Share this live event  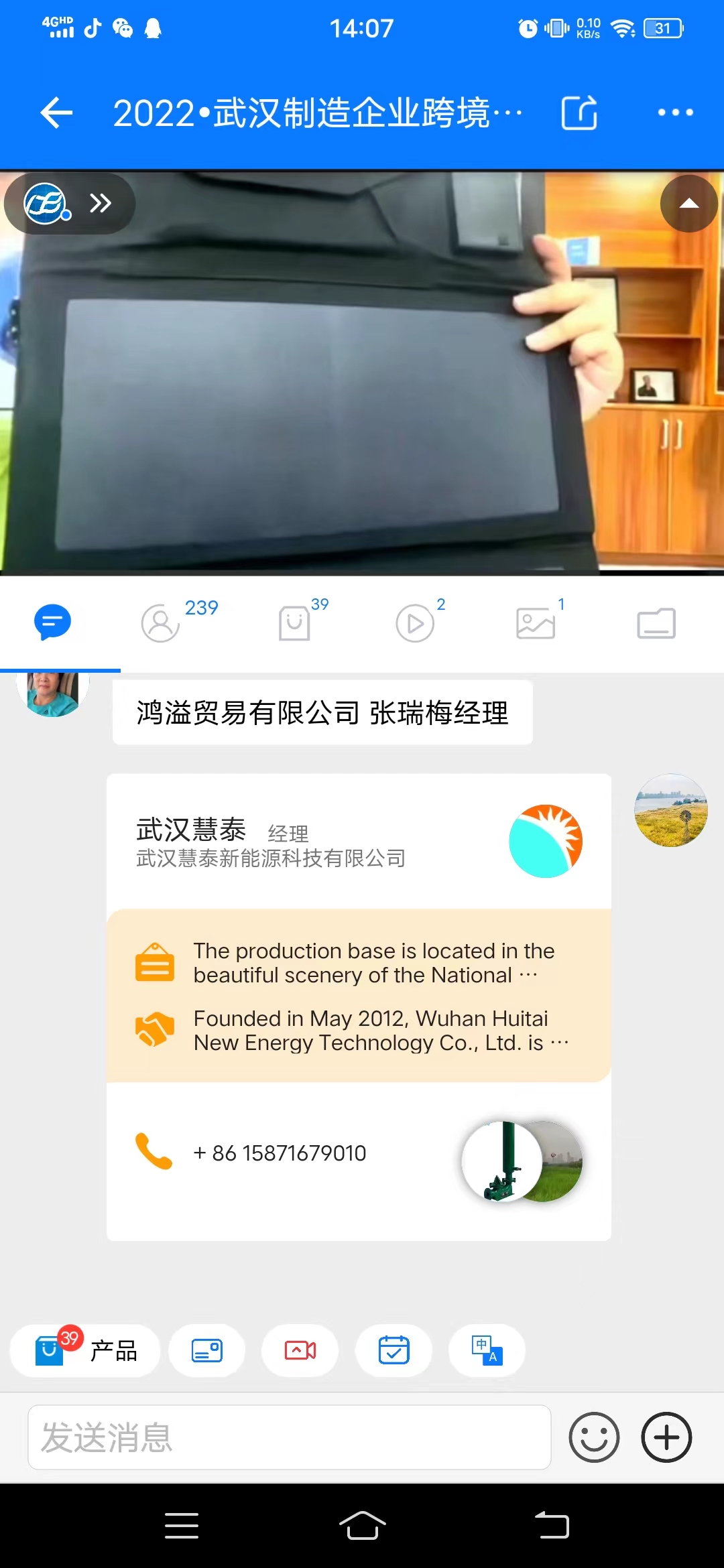(x=579, y=113)
